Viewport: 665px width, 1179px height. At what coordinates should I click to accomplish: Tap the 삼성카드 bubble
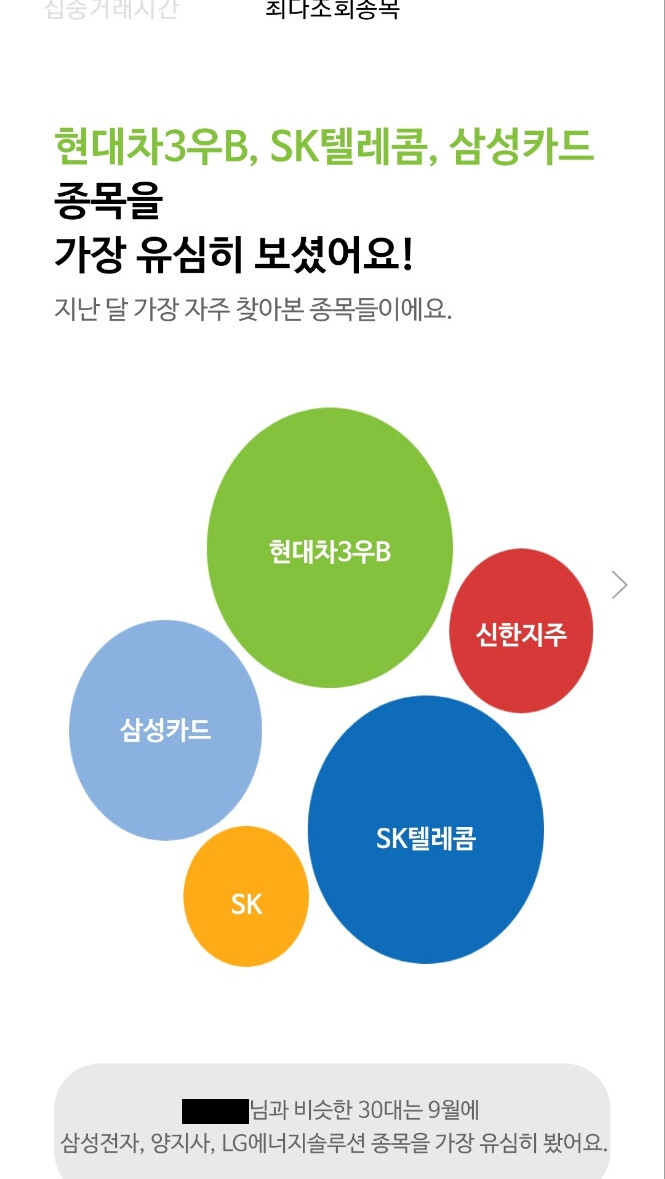tap(165, 730)
